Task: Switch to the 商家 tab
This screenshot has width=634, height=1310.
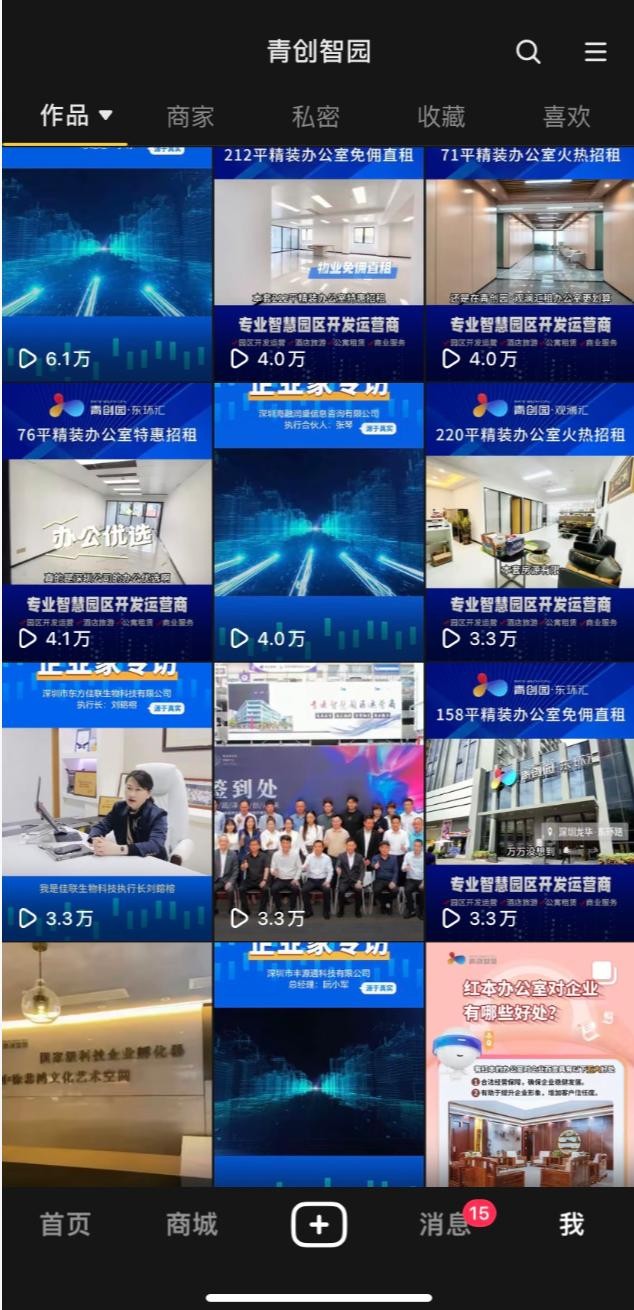Action: tap(190, 117)
